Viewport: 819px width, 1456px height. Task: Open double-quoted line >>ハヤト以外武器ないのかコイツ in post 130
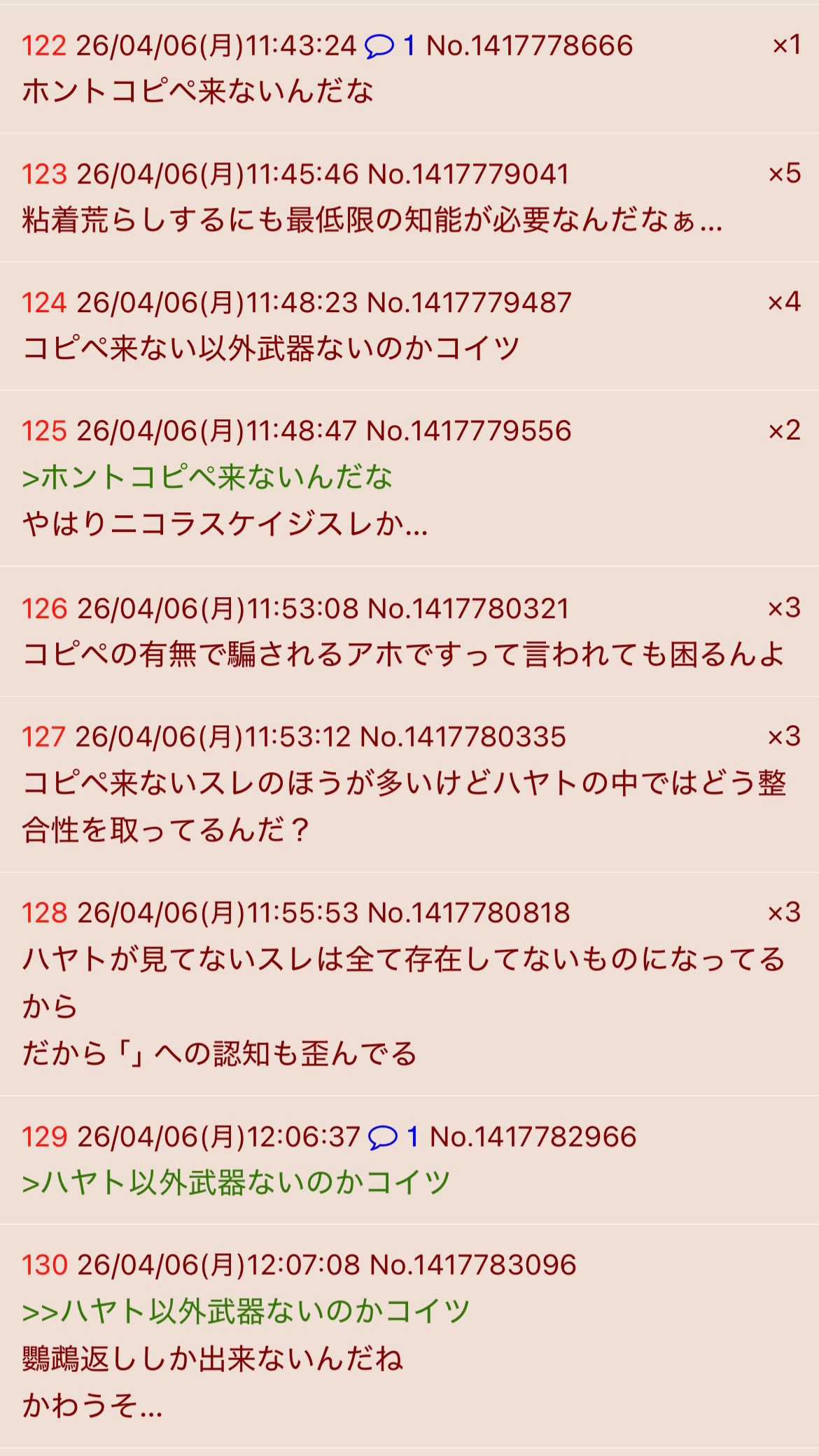[x=246, y=1311]
